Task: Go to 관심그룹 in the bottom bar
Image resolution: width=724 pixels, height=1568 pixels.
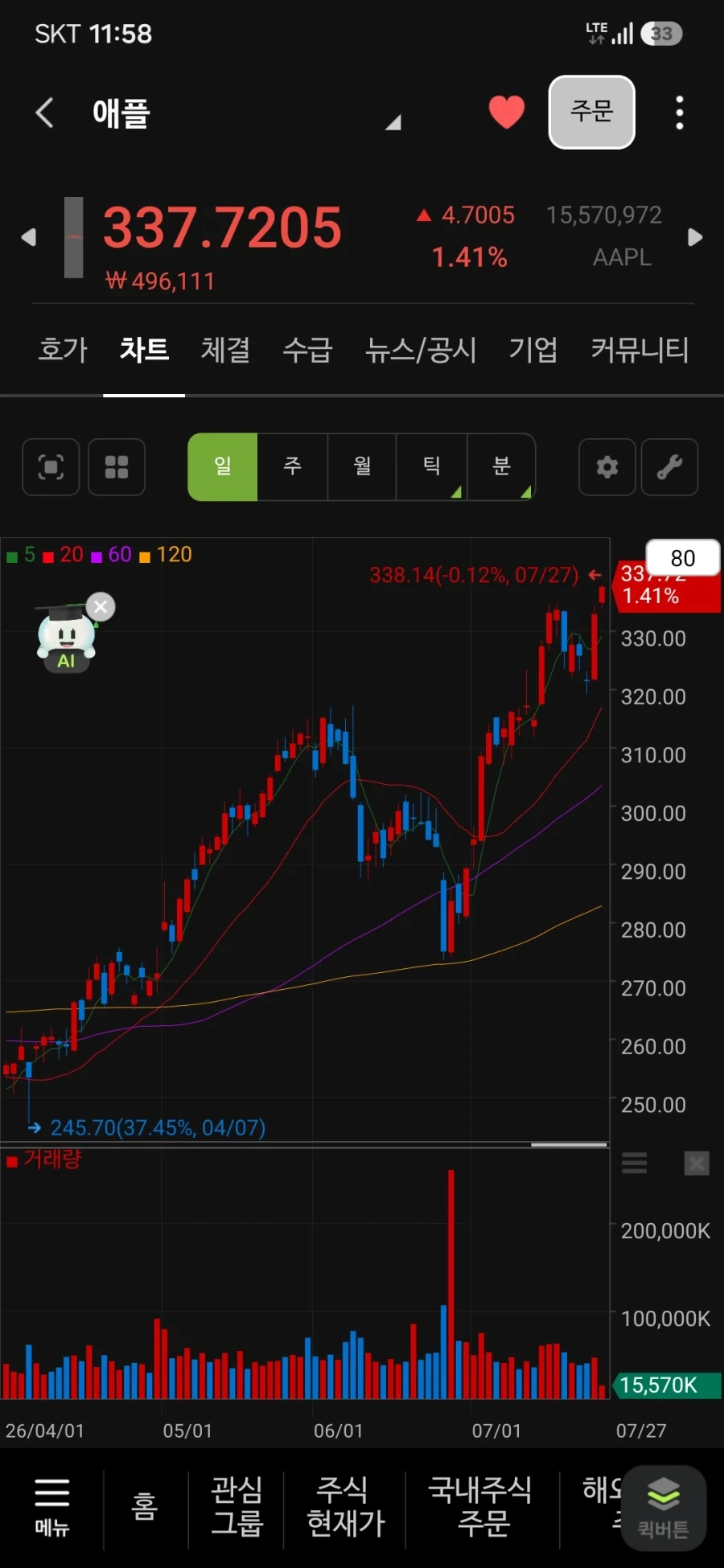Action: (x=237, y=1507)
